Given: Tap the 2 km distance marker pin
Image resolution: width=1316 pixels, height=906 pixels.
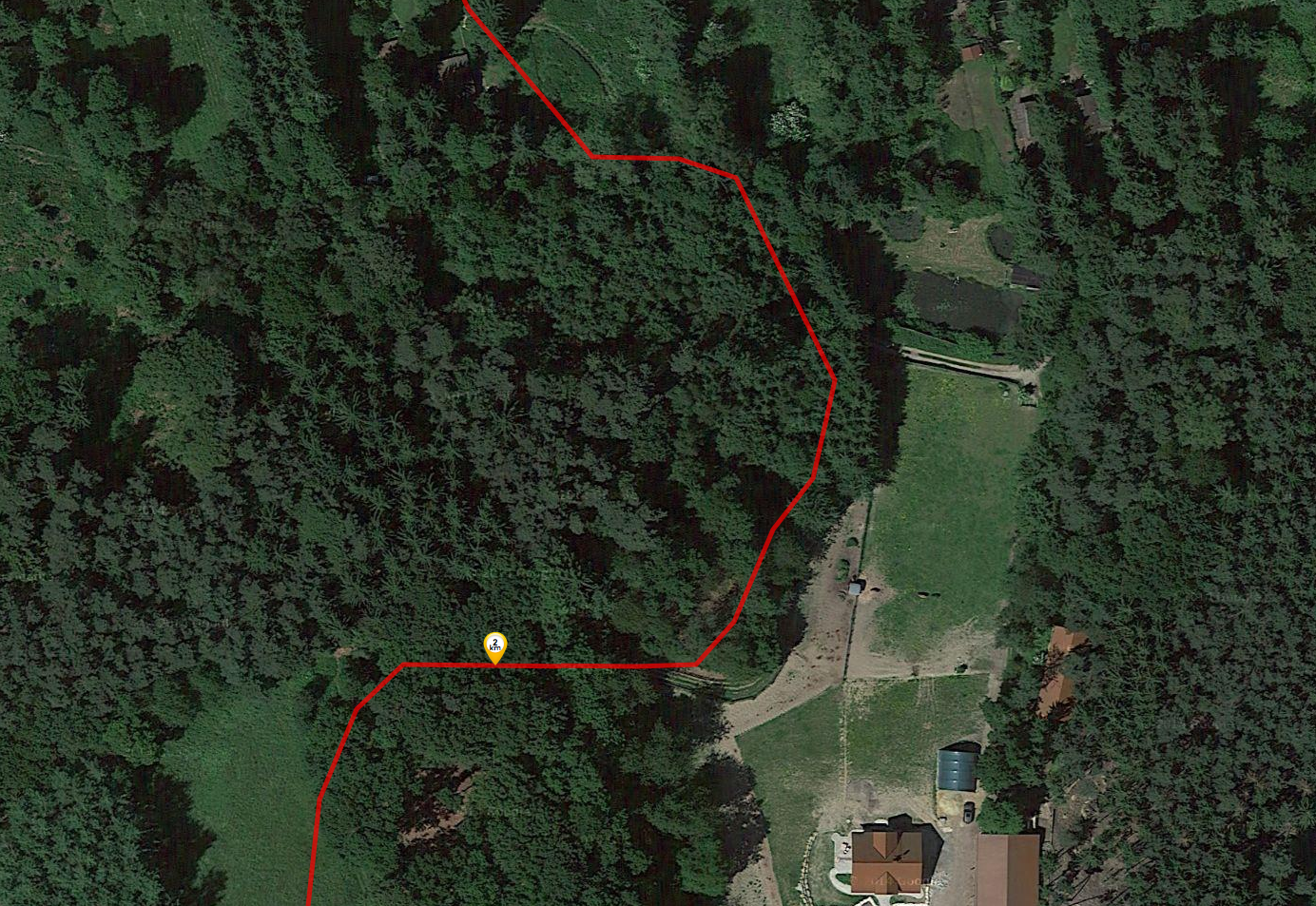Looking at the screenshot, I should (x=495, y=646).
